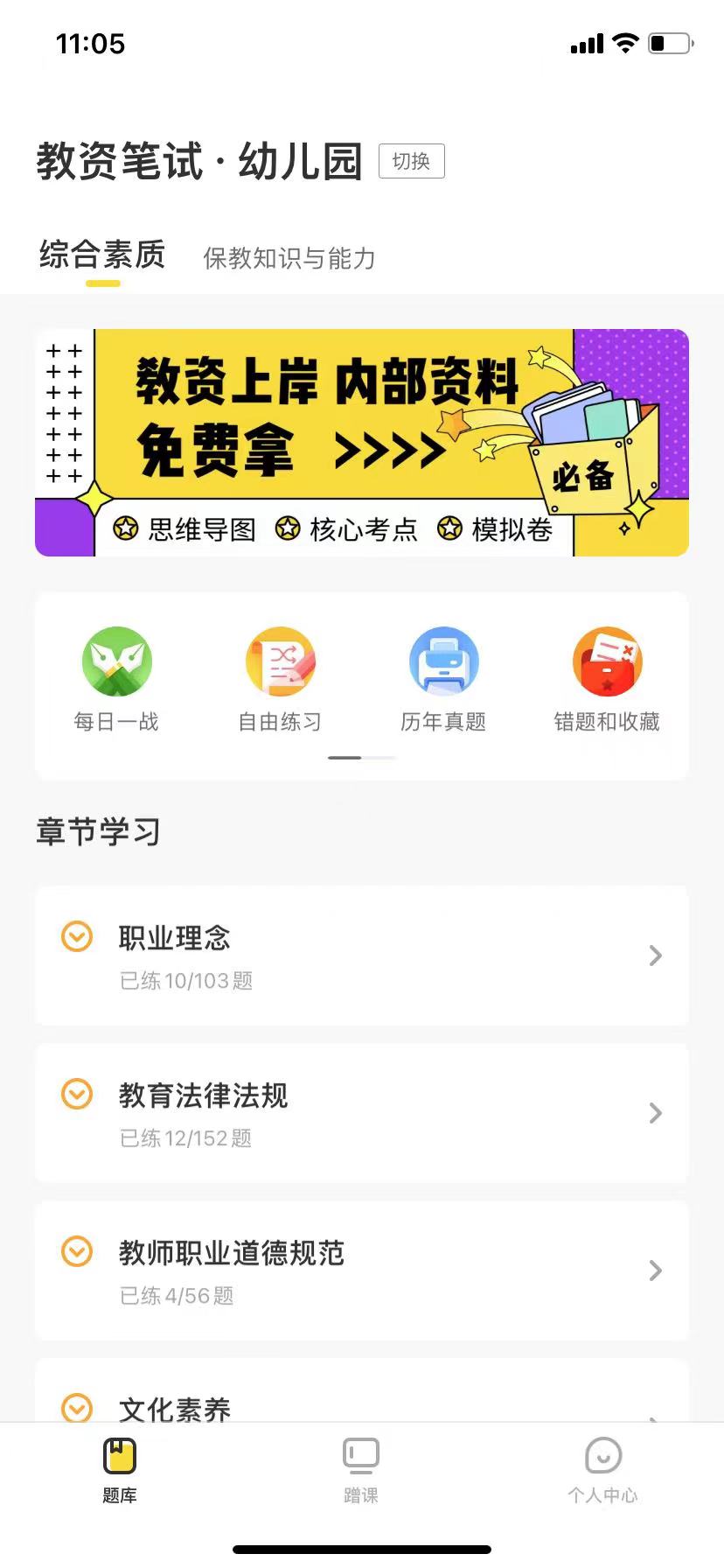Stay on the 综合素质 tab

[x=101, y=255]
